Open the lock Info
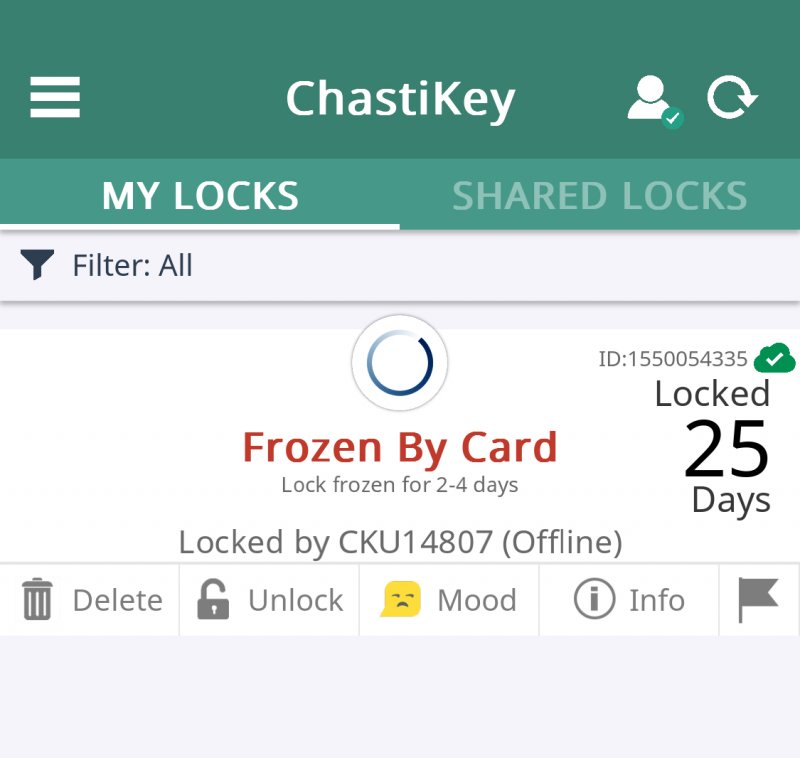 tap(629, 600)
